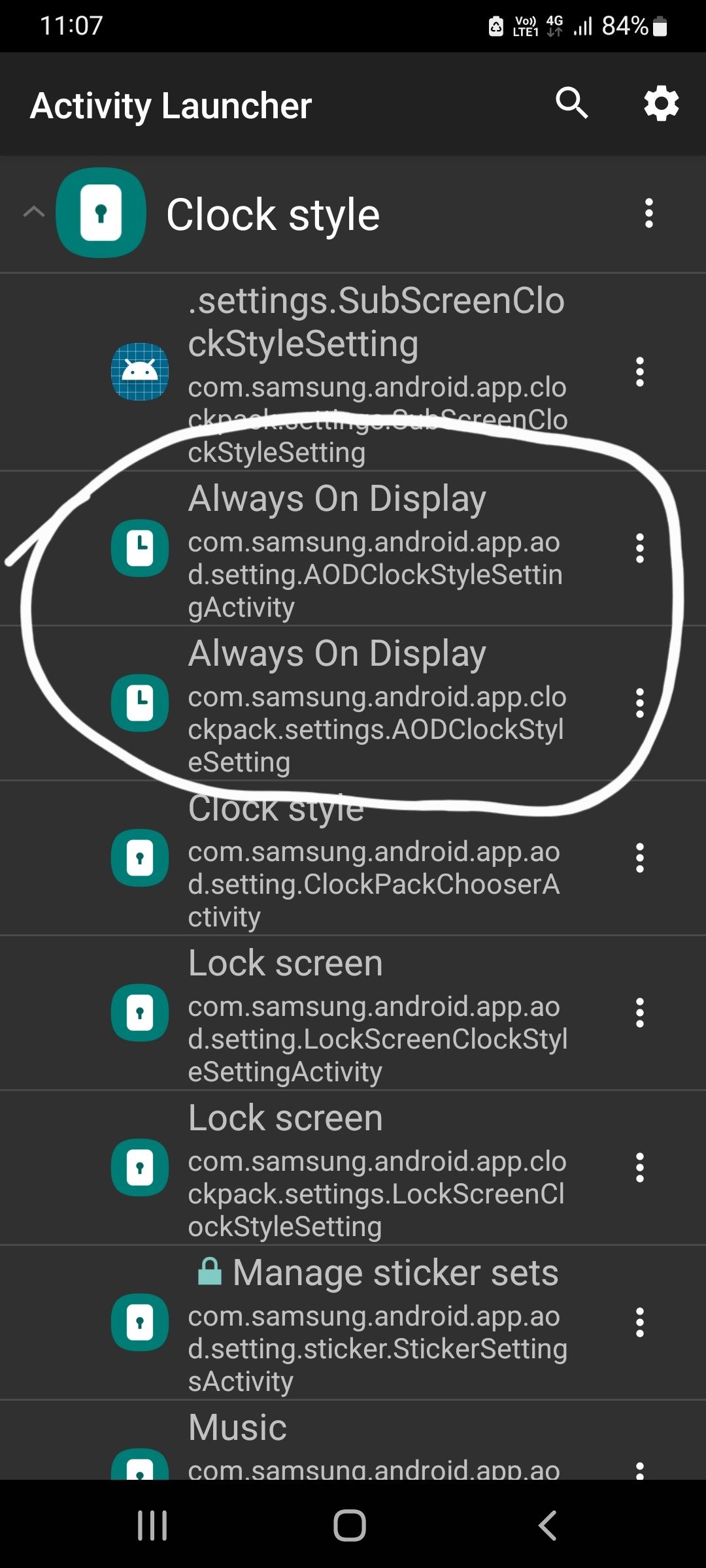Open options for Manage sticker sets
The image size is (706, 1568).
640,1322
